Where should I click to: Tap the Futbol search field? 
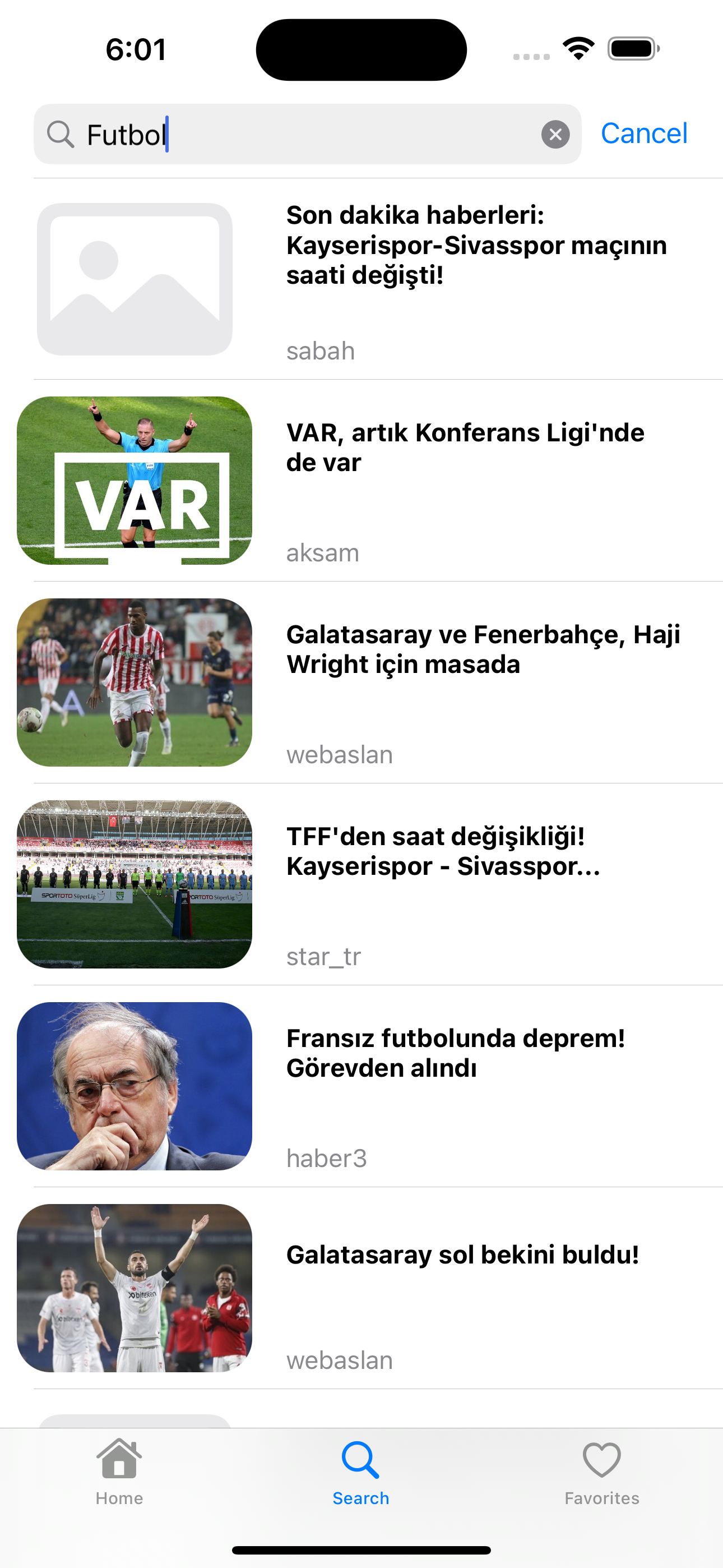(x=304, y=134)
